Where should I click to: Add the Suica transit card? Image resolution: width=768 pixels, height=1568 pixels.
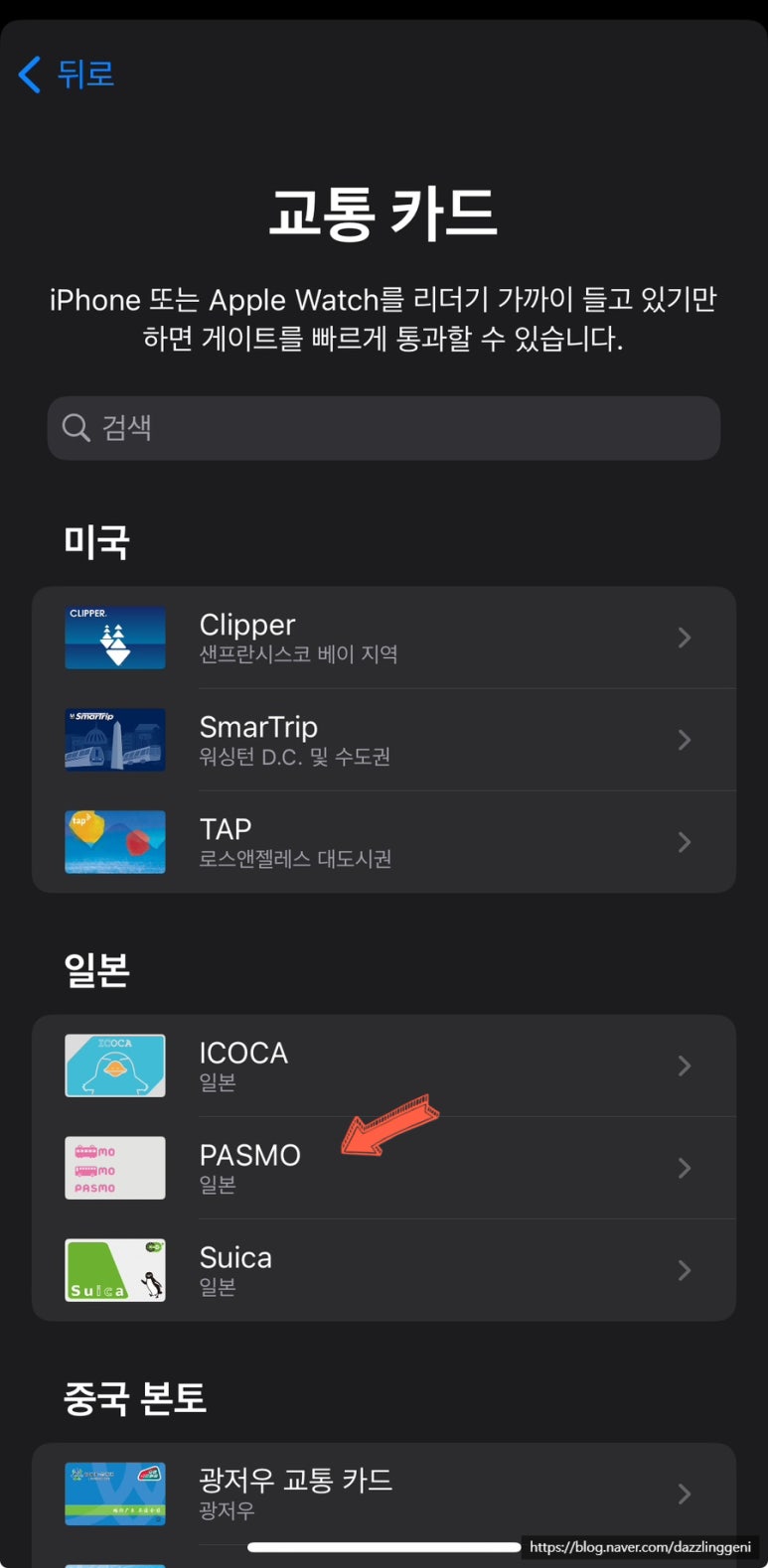click(384, 1270)
